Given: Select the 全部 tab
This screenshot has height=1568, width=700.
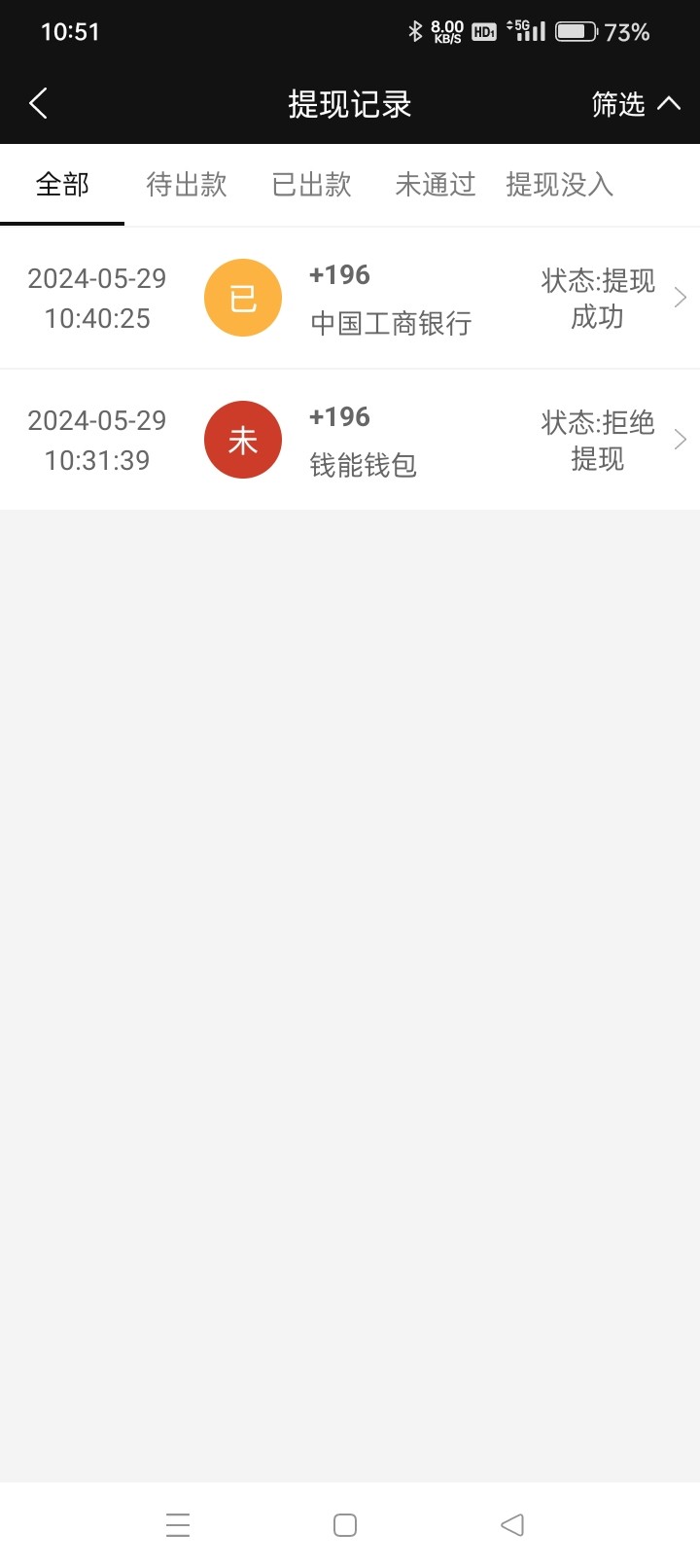Looking at the screenshot, I should [x=62, y=184].
